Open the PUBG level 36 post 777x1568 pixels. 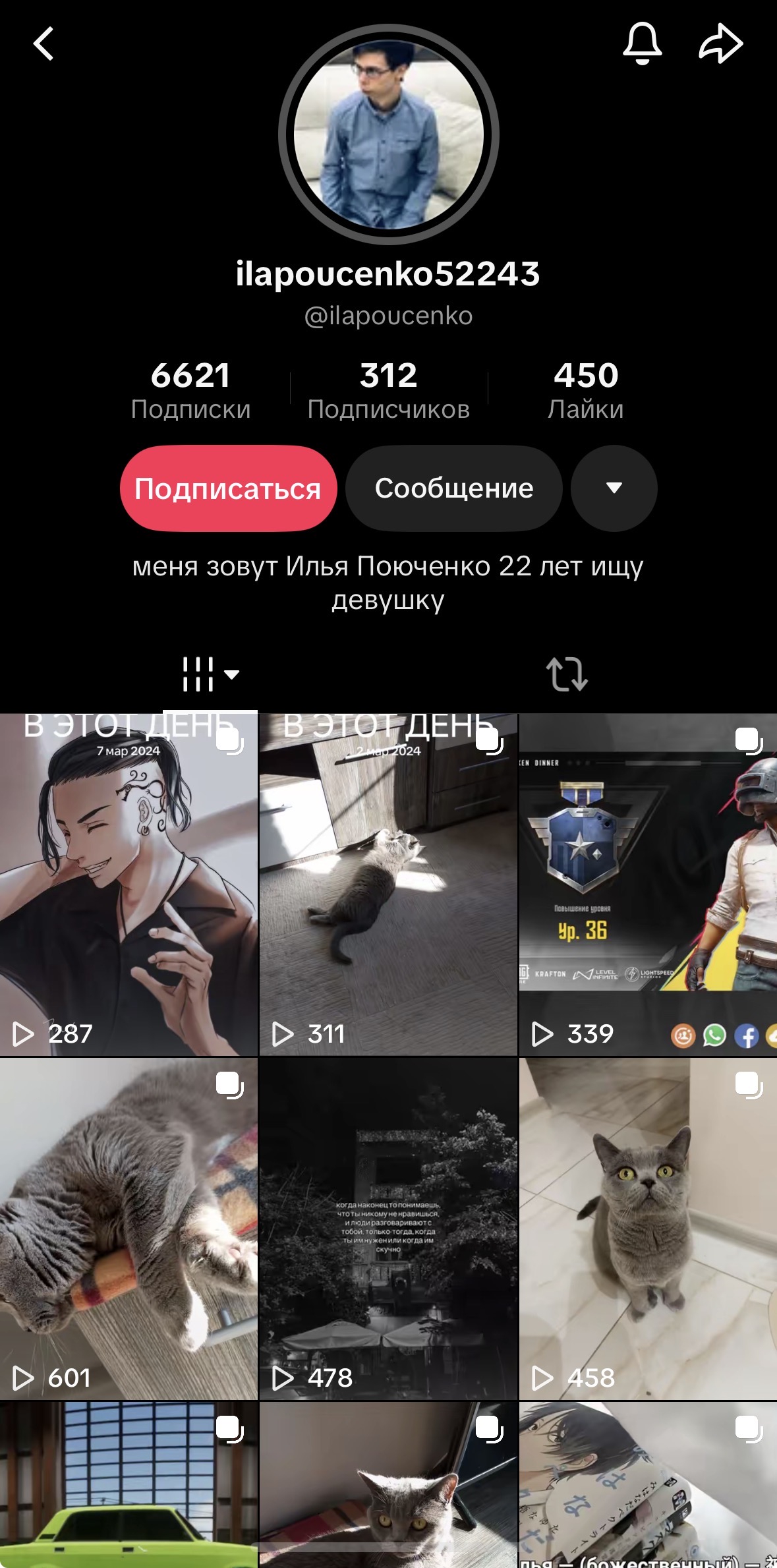(648, 883)
